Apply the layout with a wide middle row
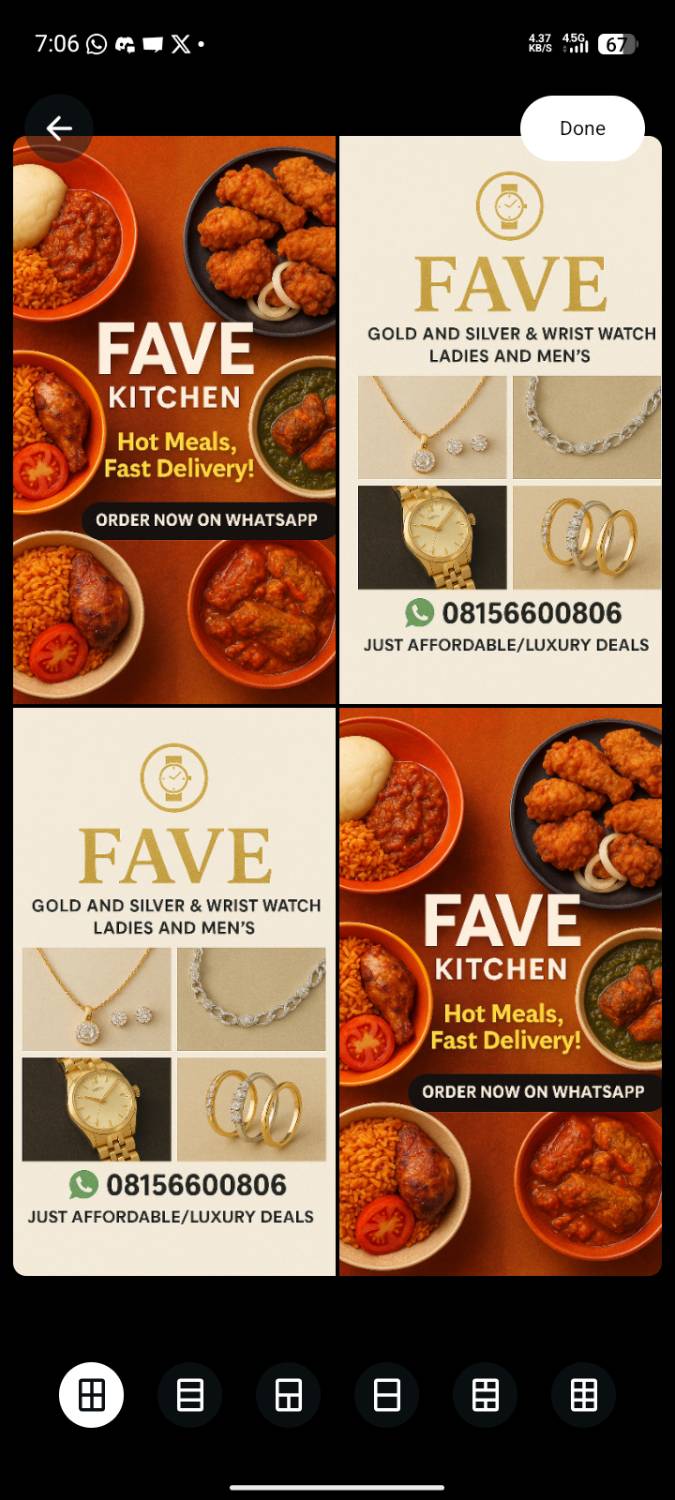The width and height of the screenshot is (675, 1500). click(x=485, y=1394)
